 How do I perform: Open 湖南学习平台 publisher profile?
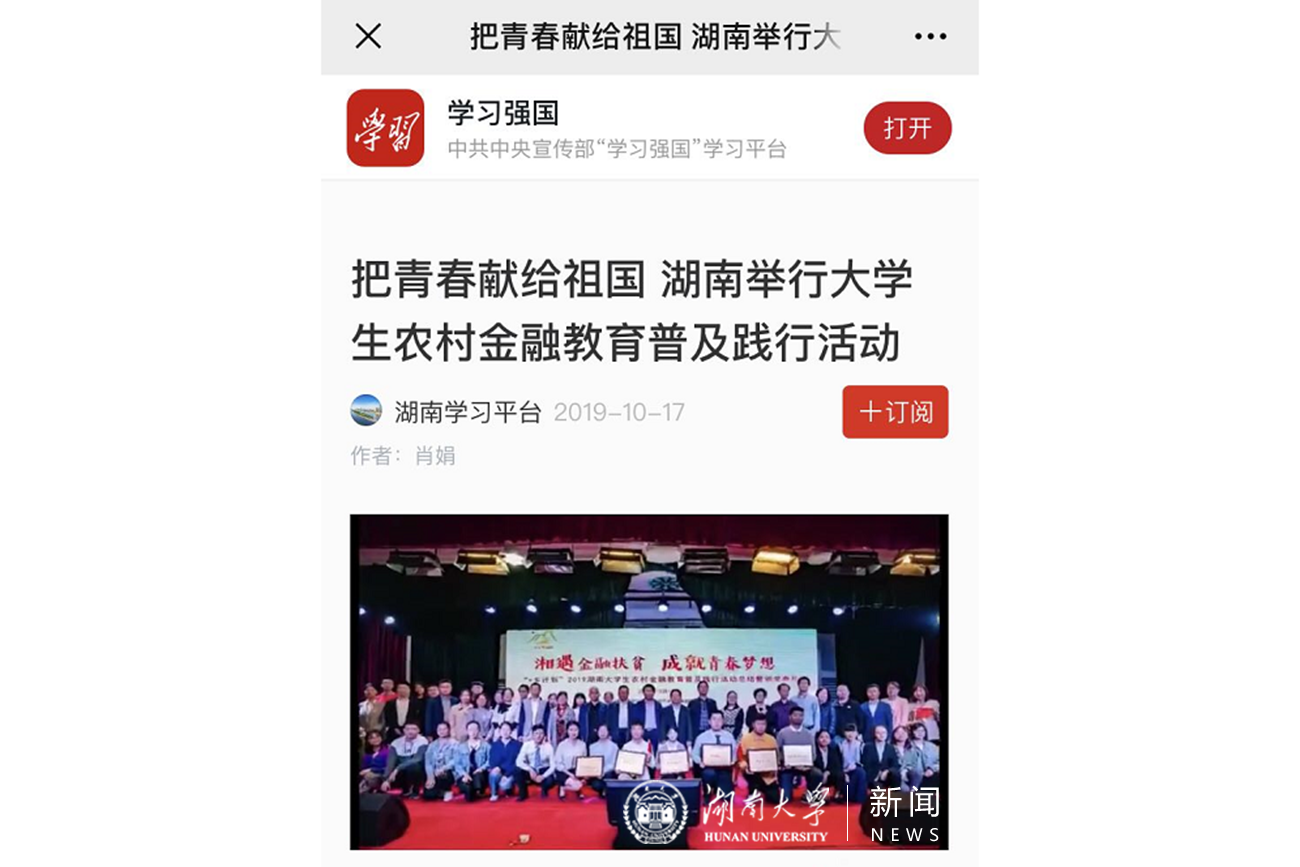467,412
